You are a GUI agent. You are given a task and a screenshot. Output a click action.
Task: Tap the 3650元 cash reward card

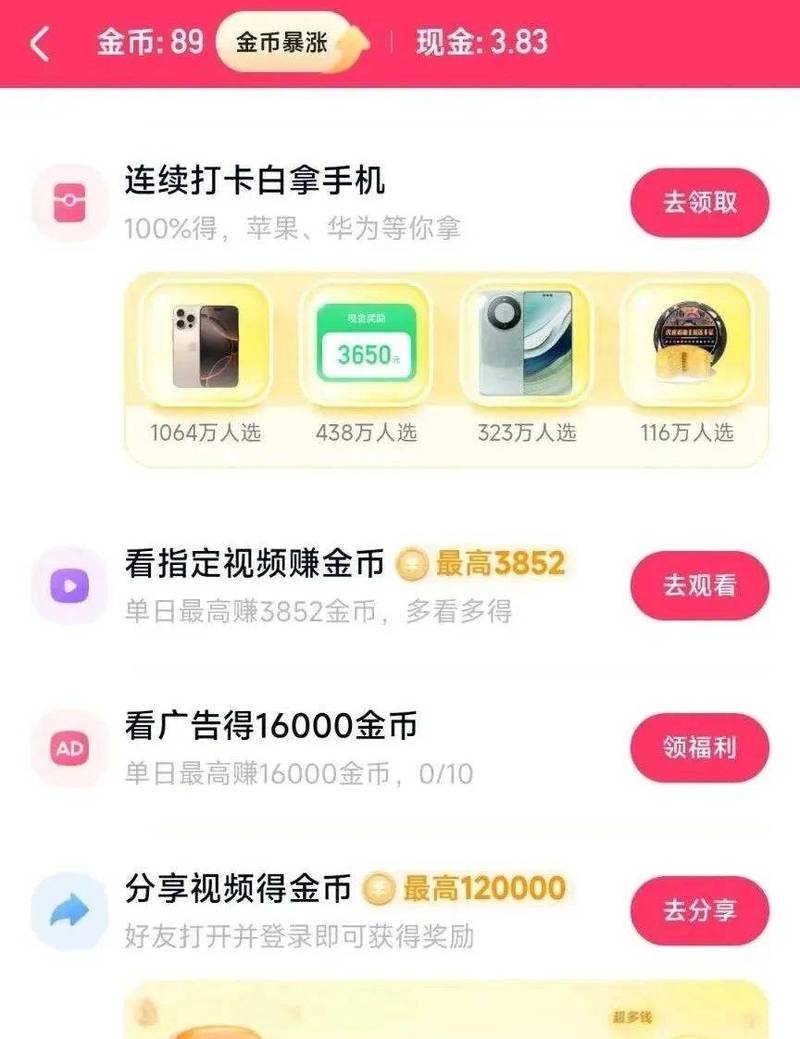[x=365, y=345]
